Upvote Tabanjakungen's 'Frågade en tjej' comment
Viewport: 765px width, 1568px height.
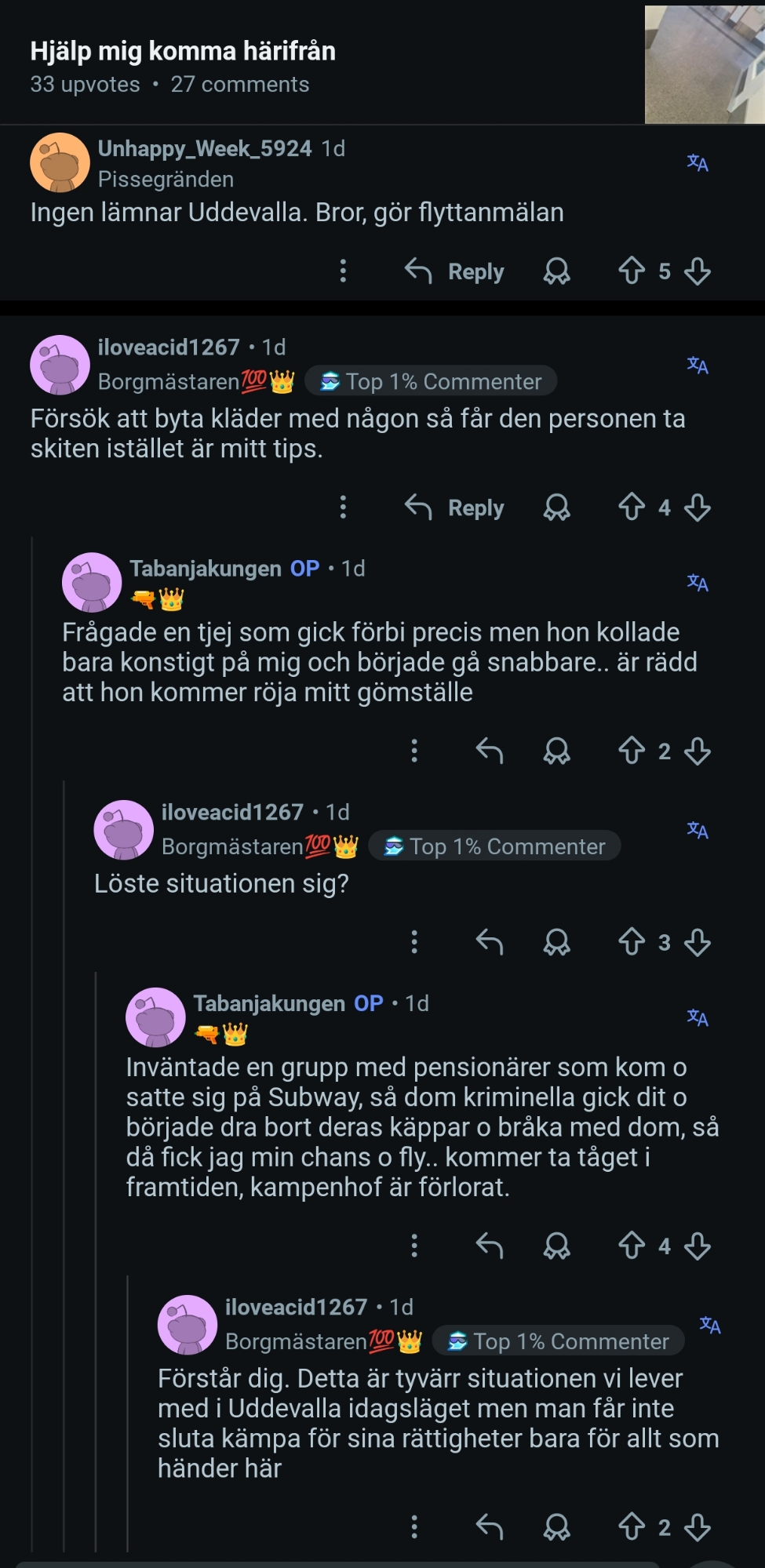pyautogui.click(x=632, y=751)
